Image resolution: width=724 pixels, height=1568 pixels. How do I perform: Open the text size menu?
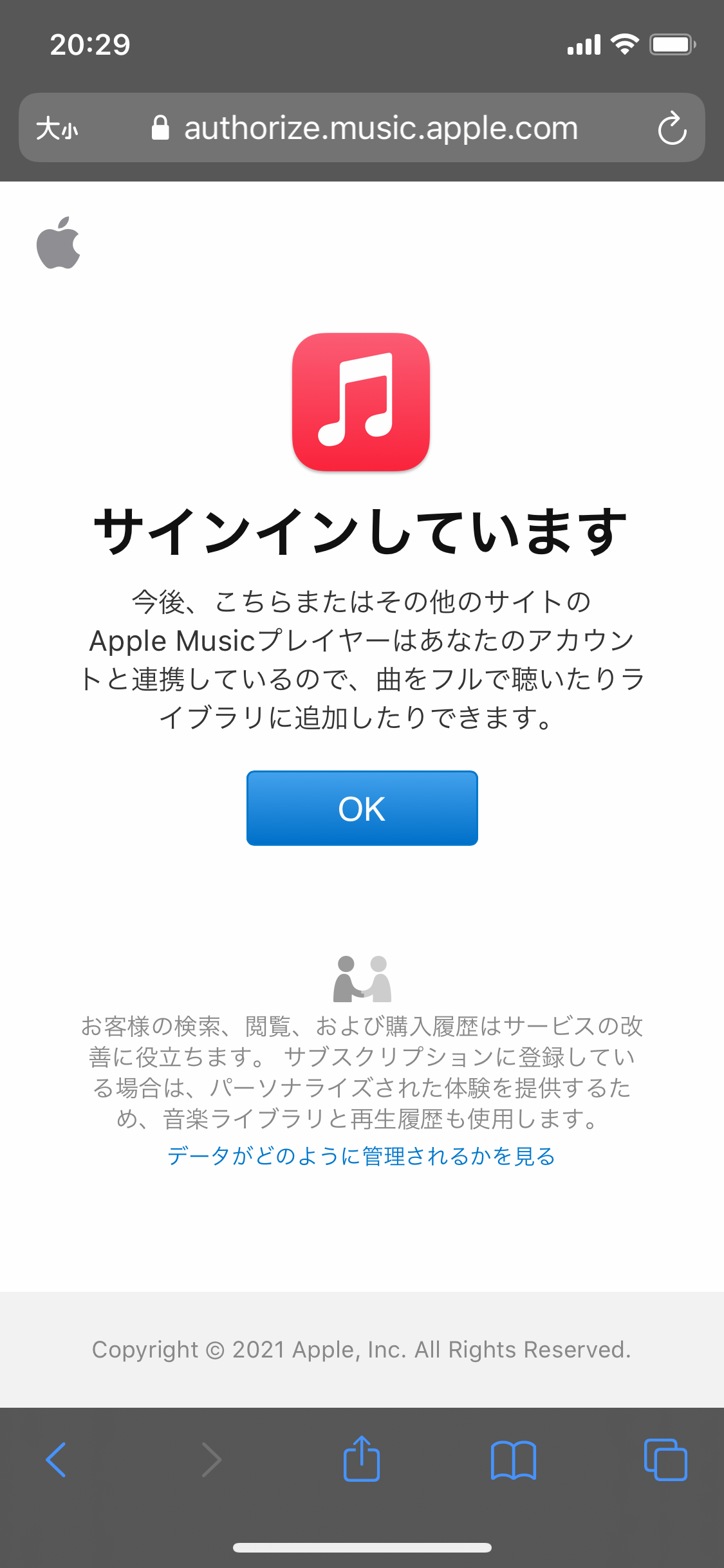tap(57, 128)
